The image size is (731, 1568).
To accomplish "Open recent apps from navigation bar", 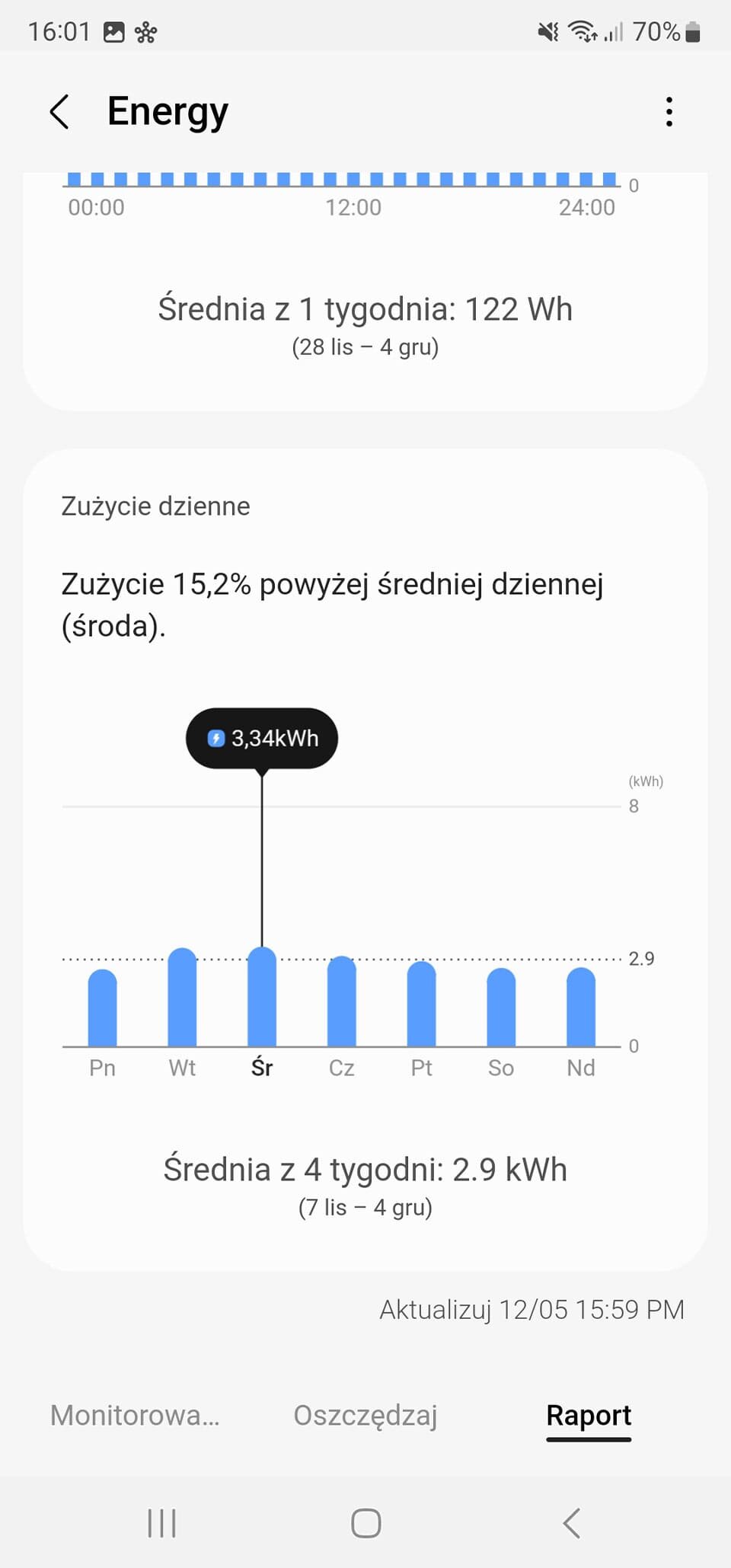I will (x=161, y=1524).
